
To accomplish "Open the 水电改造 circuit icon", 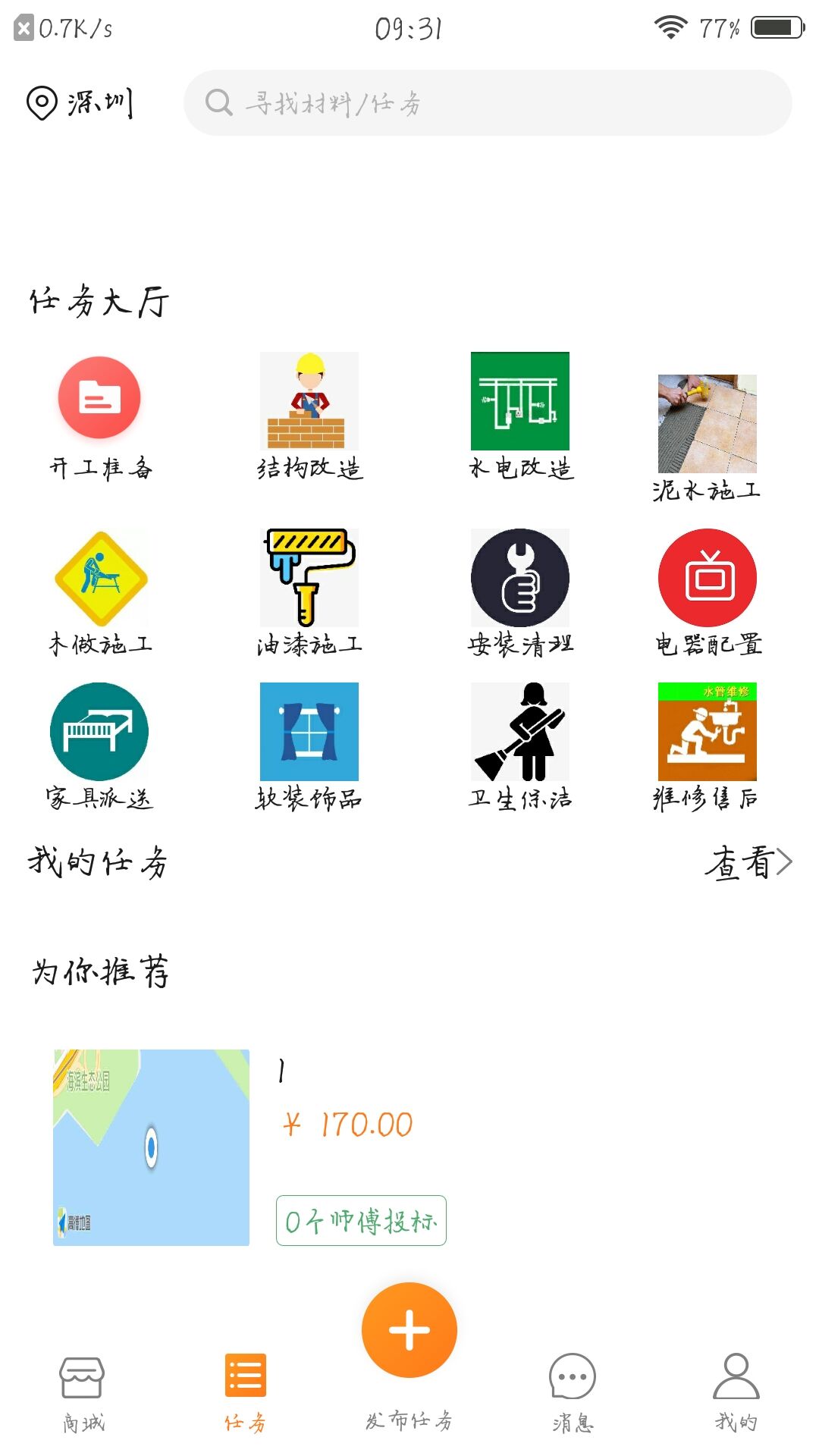I will click(519, 402).
